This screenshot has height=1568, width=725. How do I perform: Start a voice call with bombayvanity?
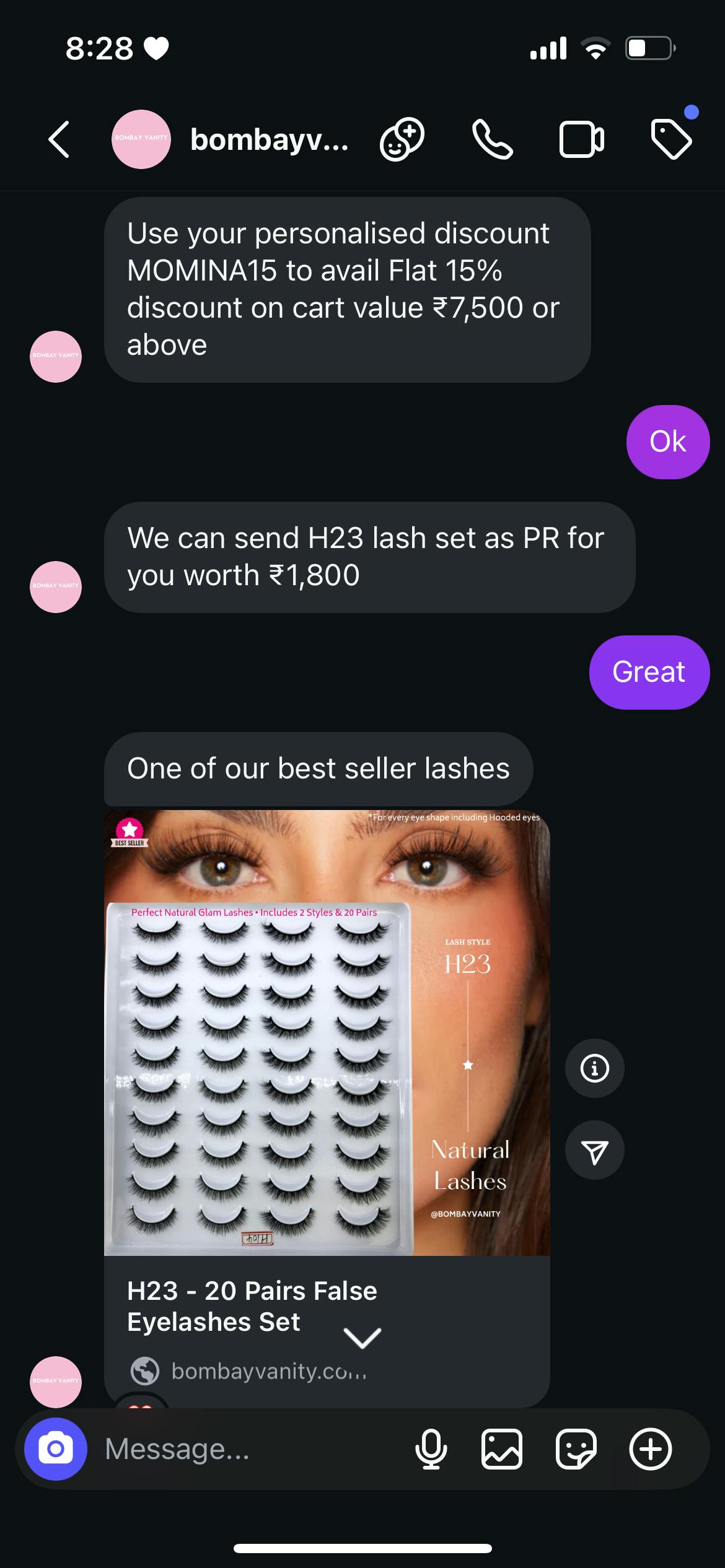click(493, 139)
